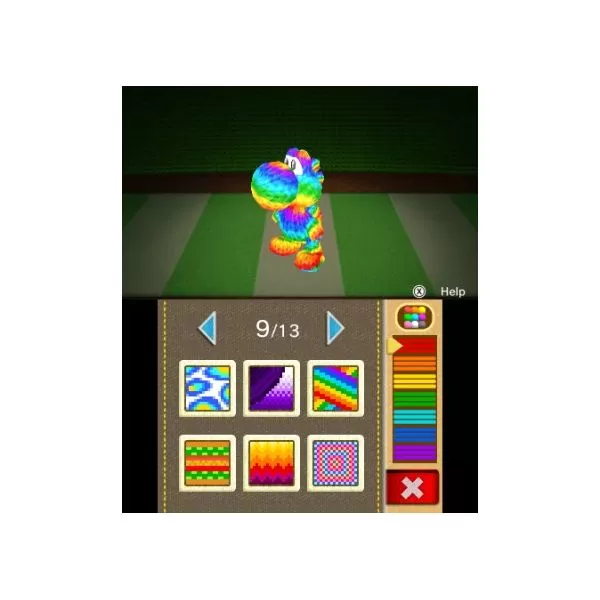Open Help
The image size is (600, 600).
click(444, 292)
